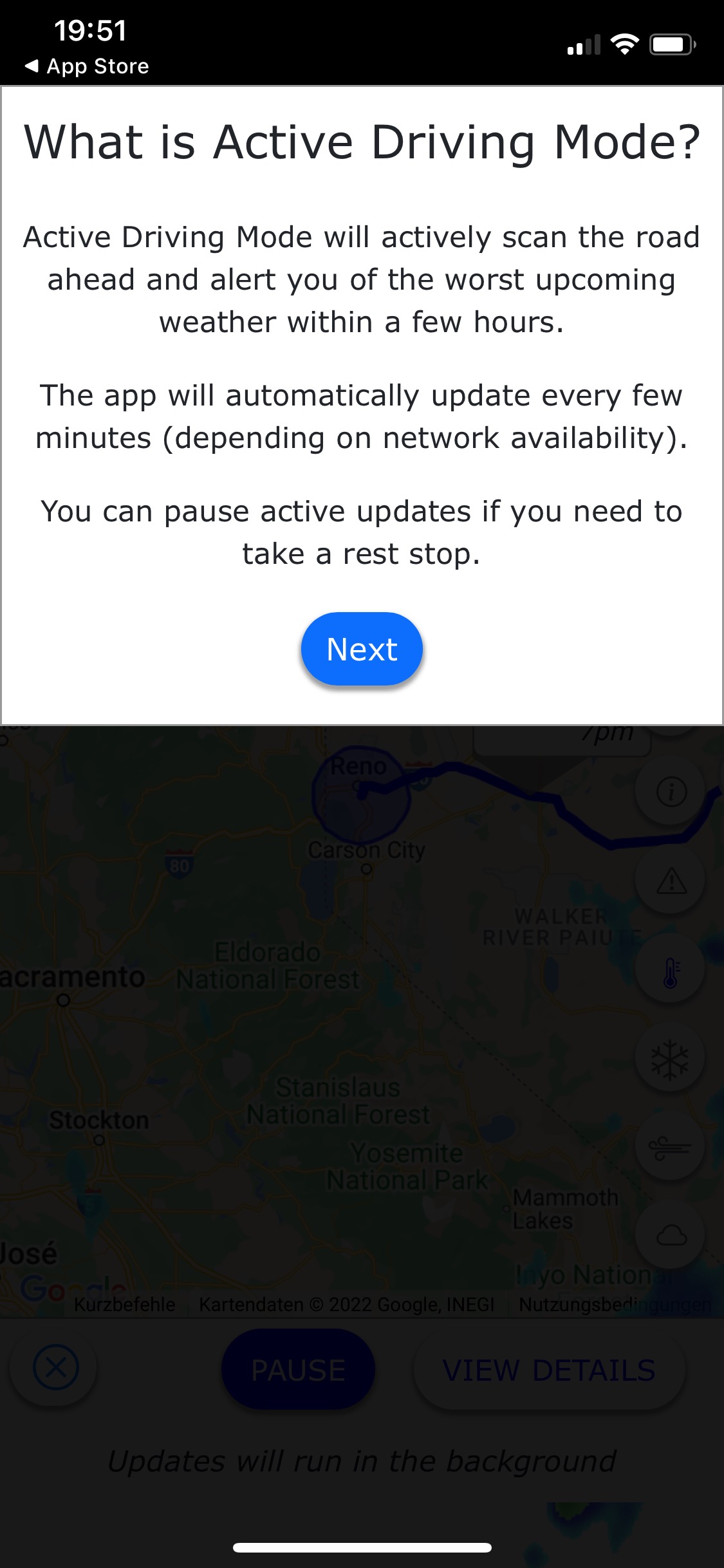This screenshot has width=724, height=1568.
Task: Close active driving mode with the X icon
Action: pos(56,1368)
